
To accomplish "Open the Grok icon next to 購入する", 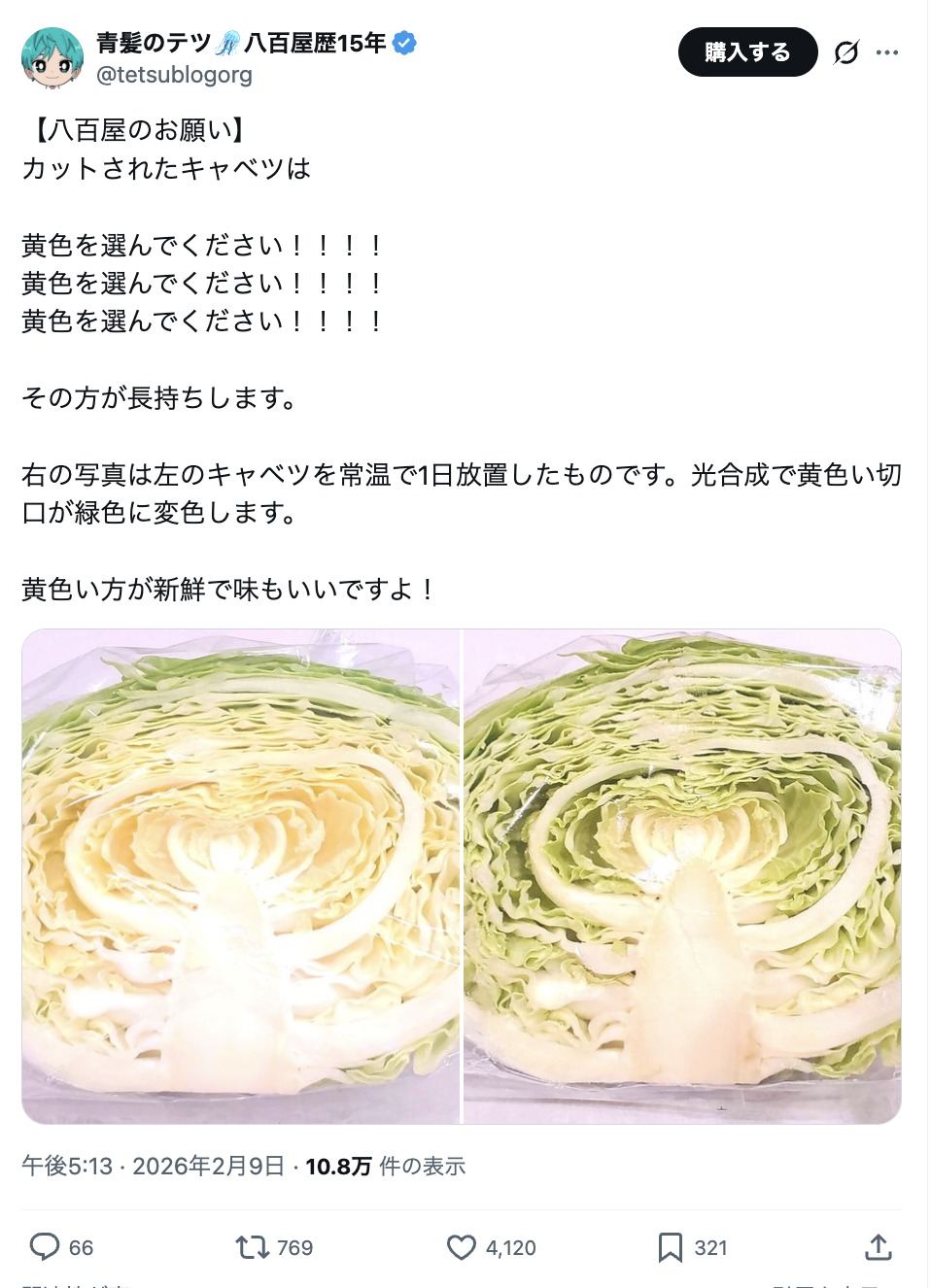I will (x=846, y=52).
